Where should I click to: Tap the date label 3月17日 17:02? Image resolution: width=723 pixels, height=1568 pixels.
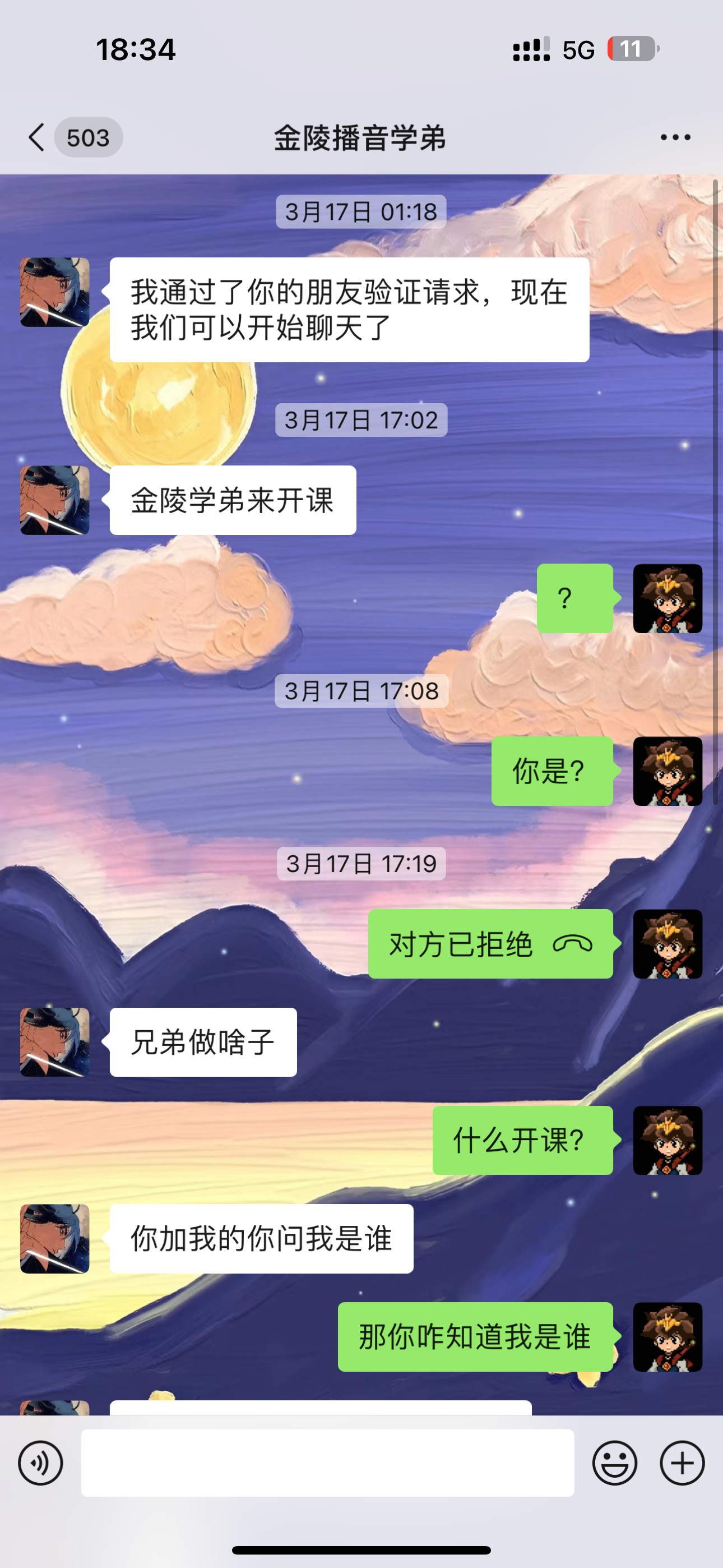(x=361, y=419)
